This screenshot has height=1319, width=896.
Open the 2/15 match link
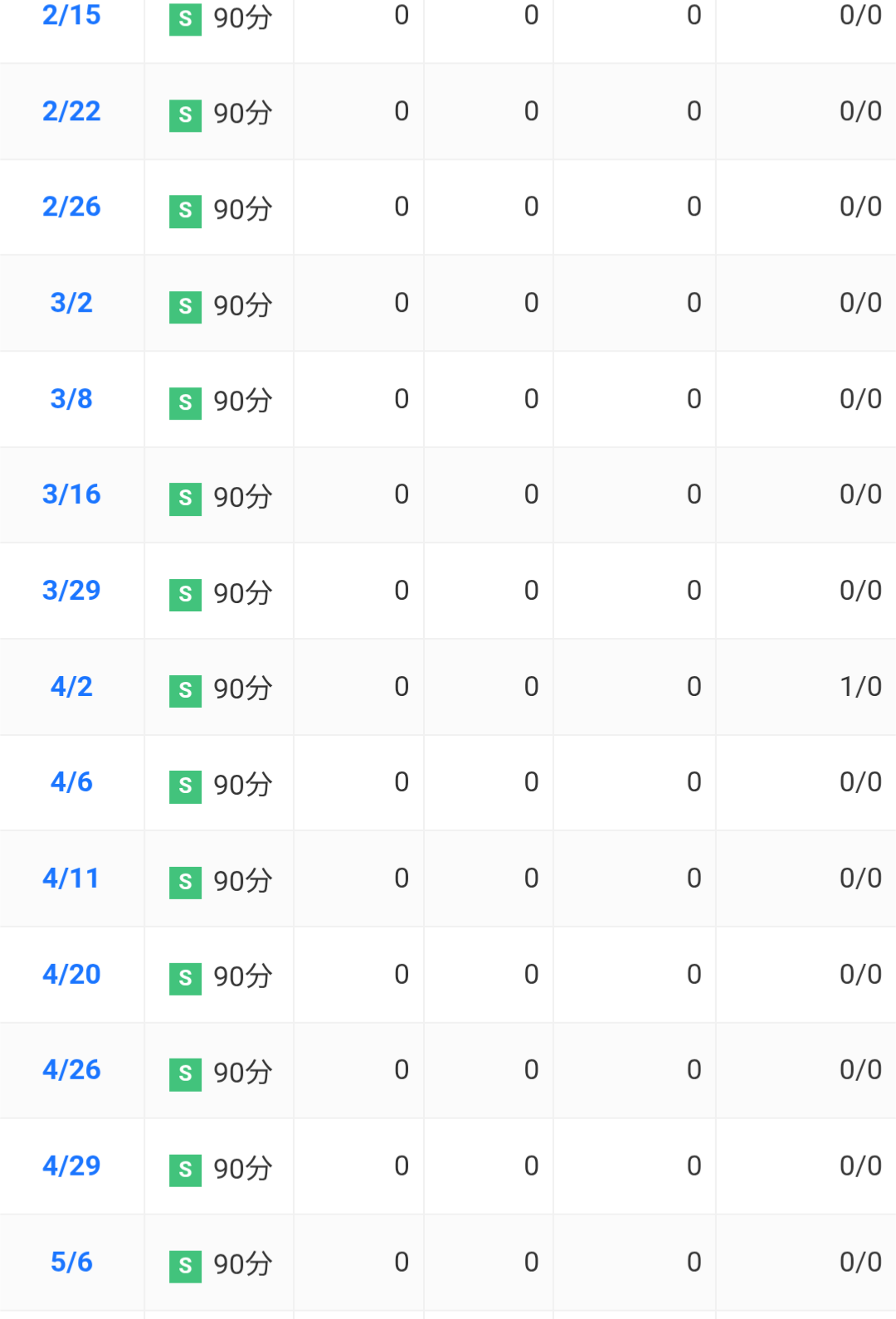point(71,16)
